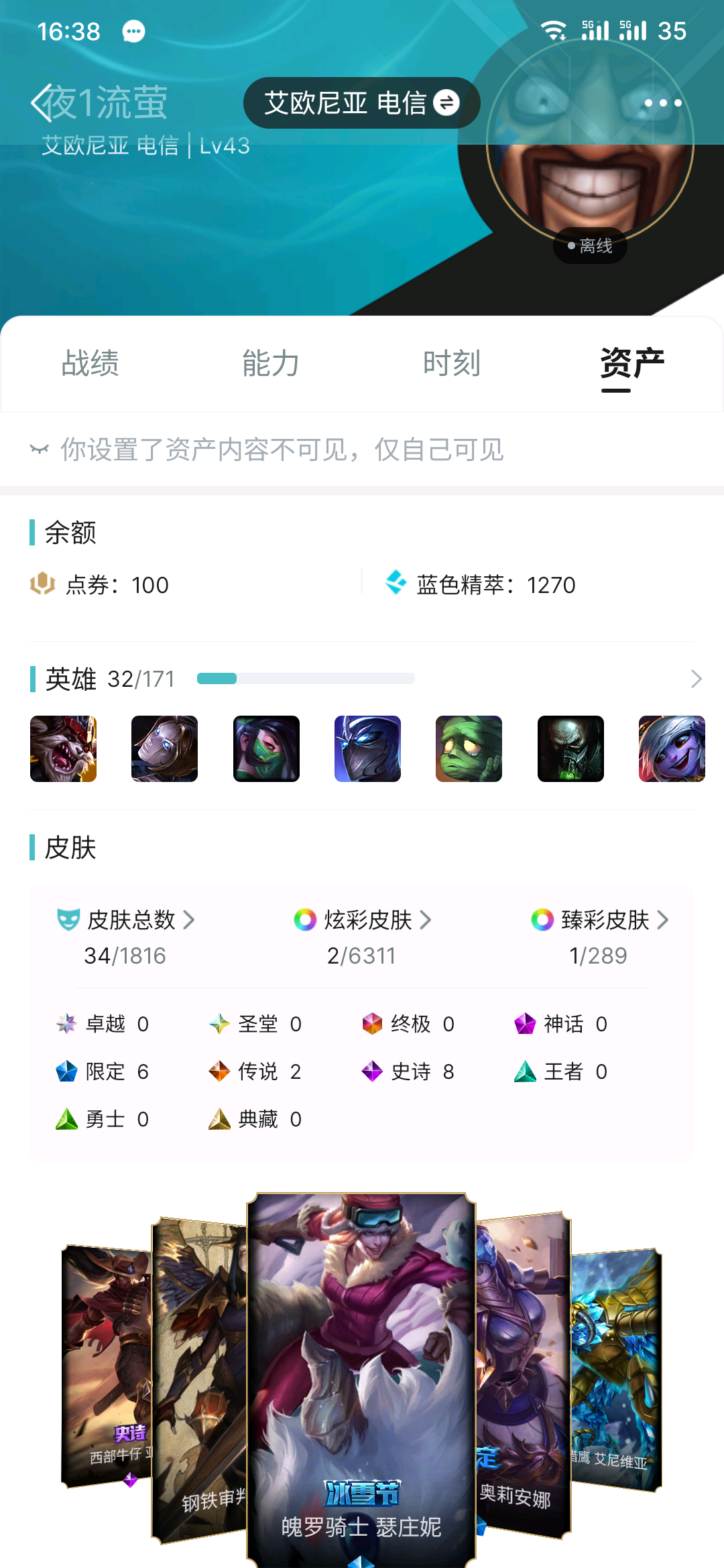The image size is (724, 1568).
Task: Expand the 英雄 list with the chevron
Action: (696, 679)
